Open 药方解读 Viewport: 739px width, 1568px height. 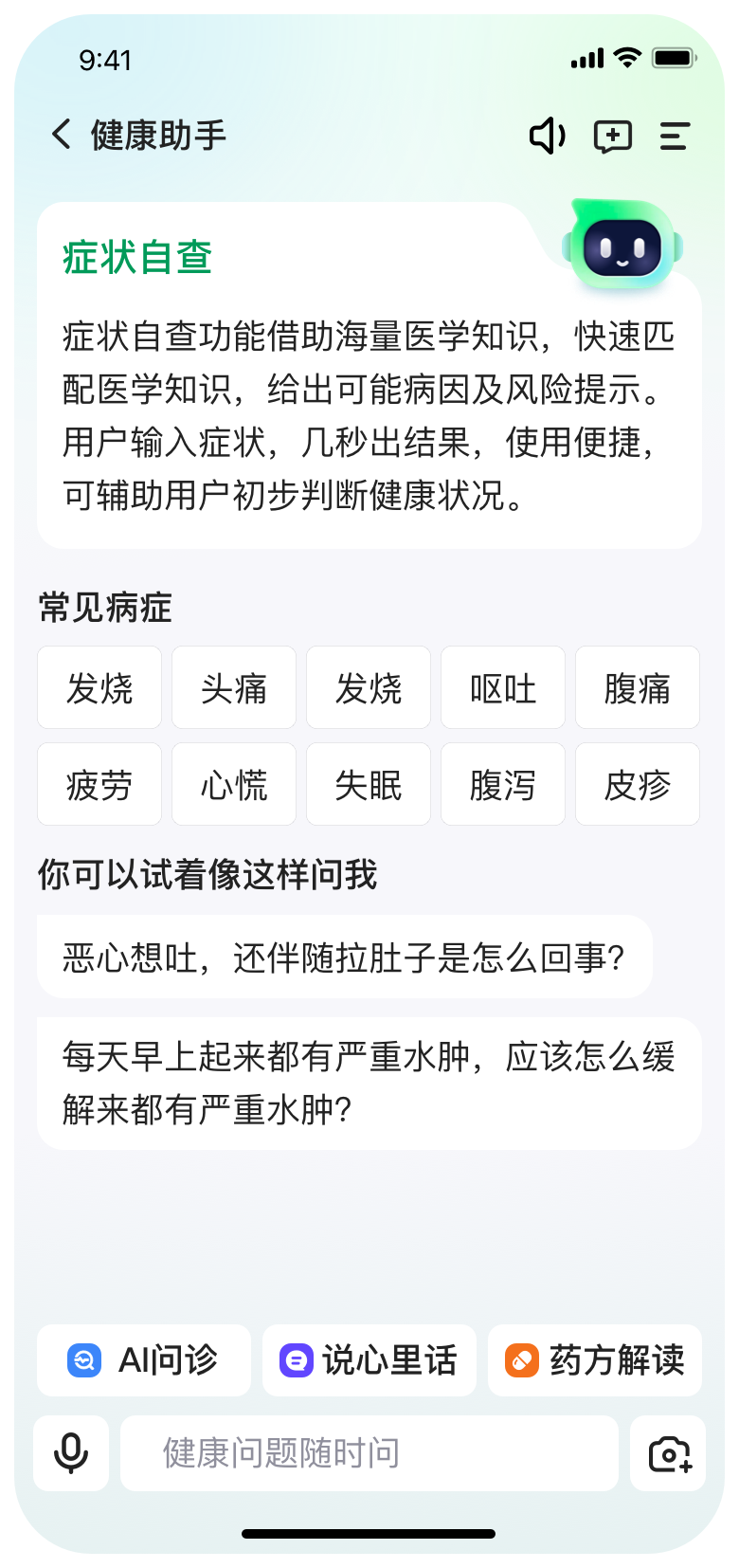[x=595, y=1360]
